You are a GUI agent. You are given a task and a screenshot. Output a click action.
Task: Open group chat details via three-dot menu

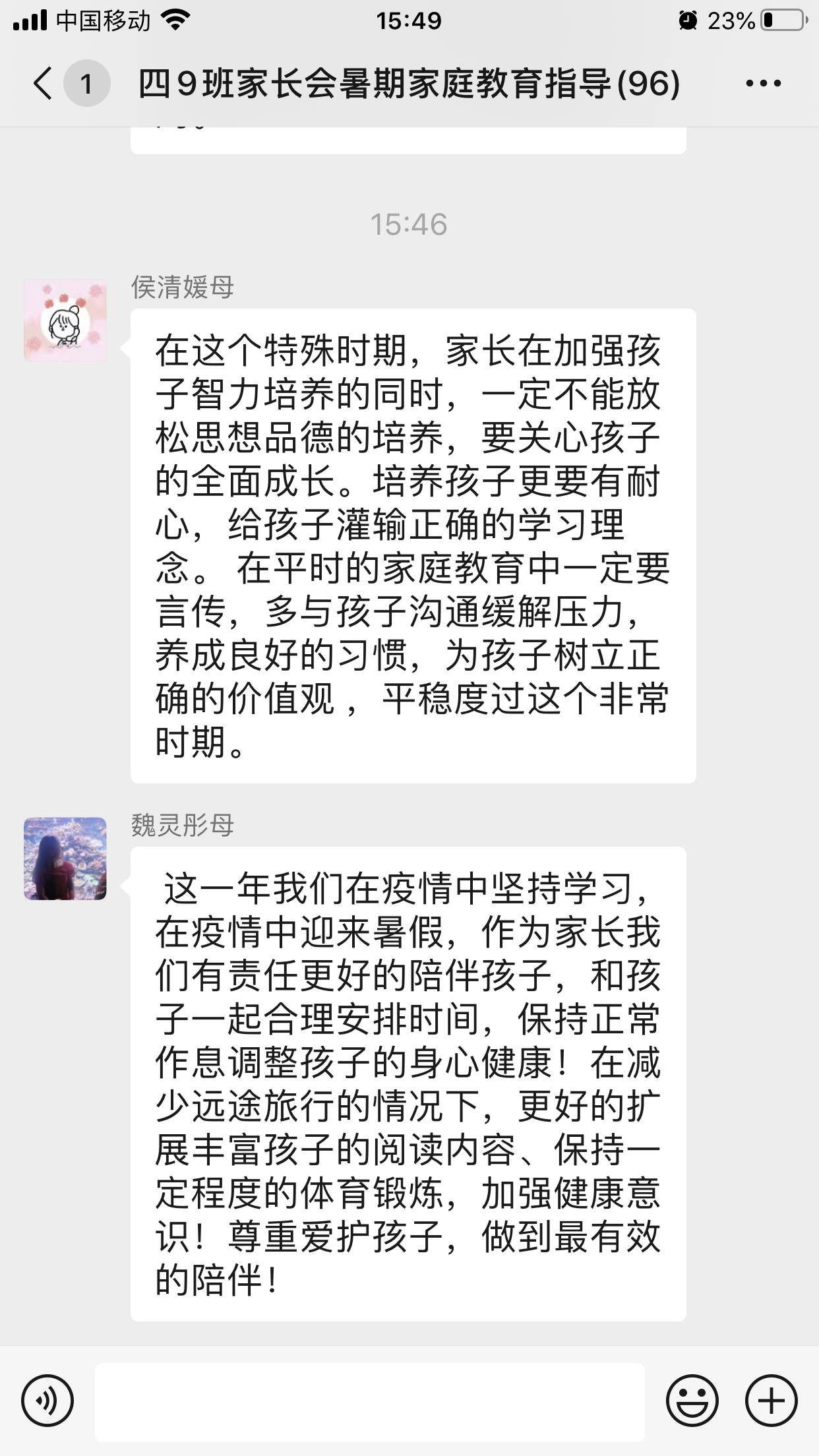pos(763,84)
